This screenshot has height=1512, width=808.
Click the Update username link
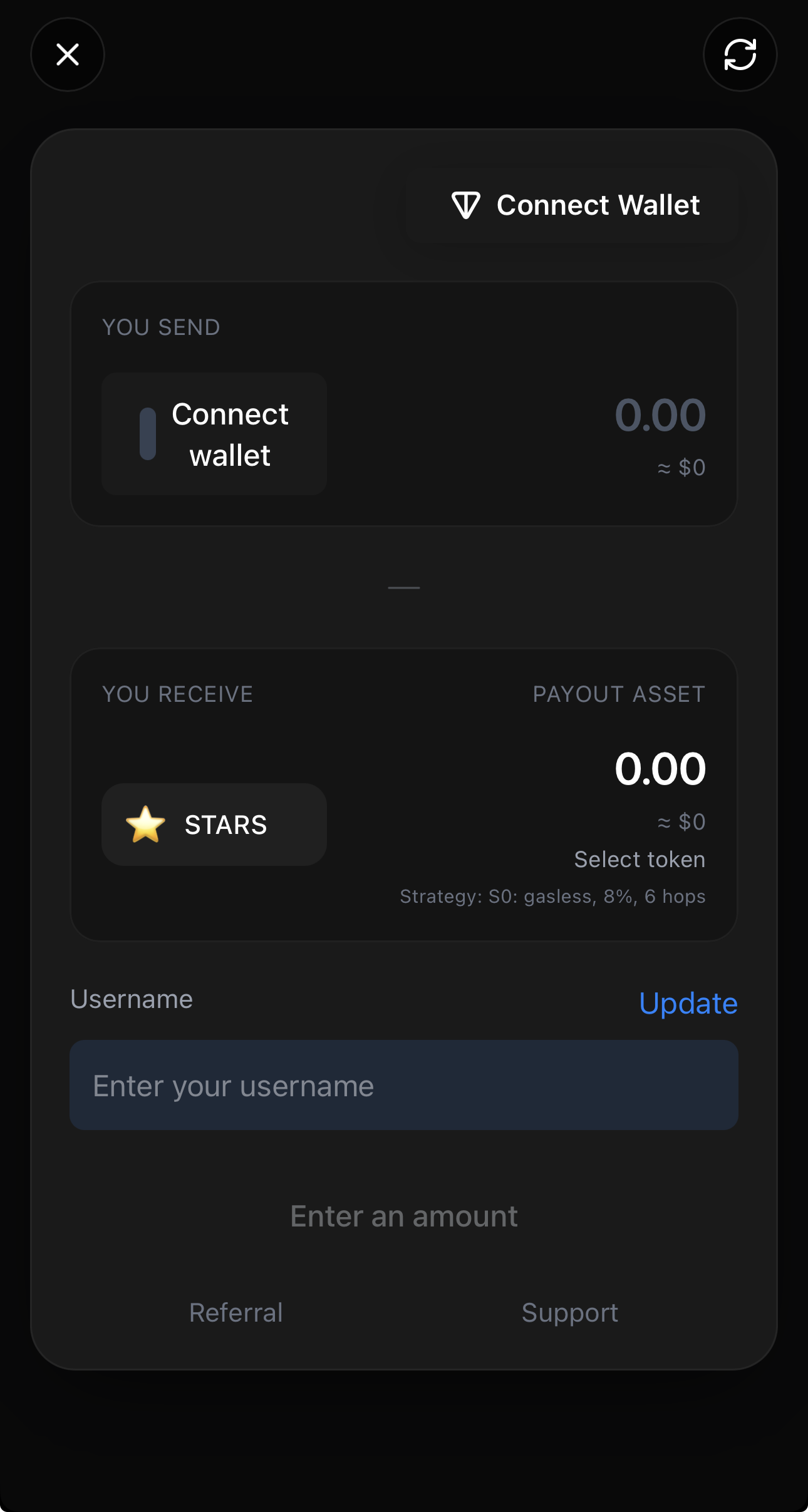click(x=688, y=1002)
